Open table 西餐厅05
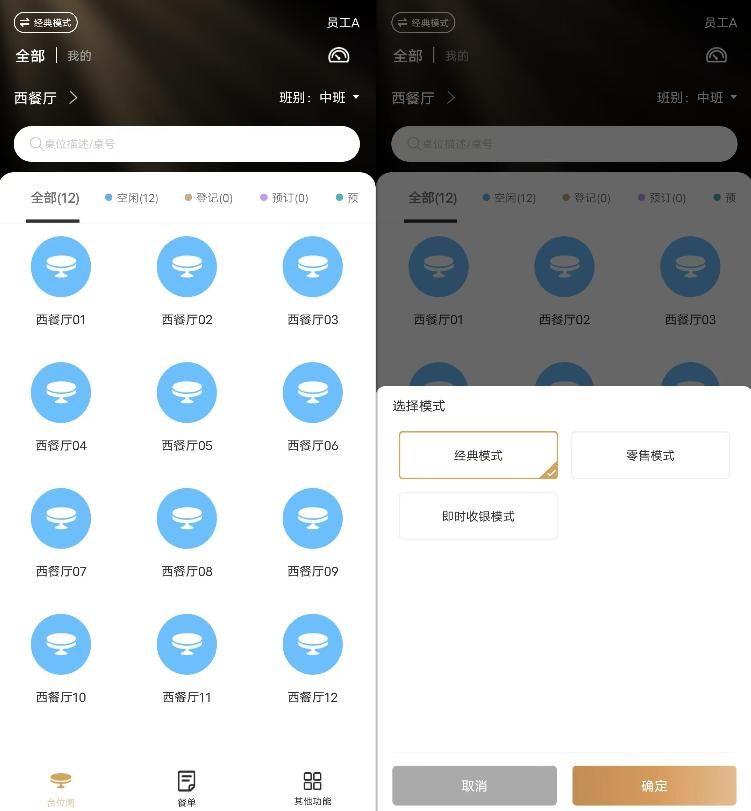The image size is (751, 811). [187, 404]
